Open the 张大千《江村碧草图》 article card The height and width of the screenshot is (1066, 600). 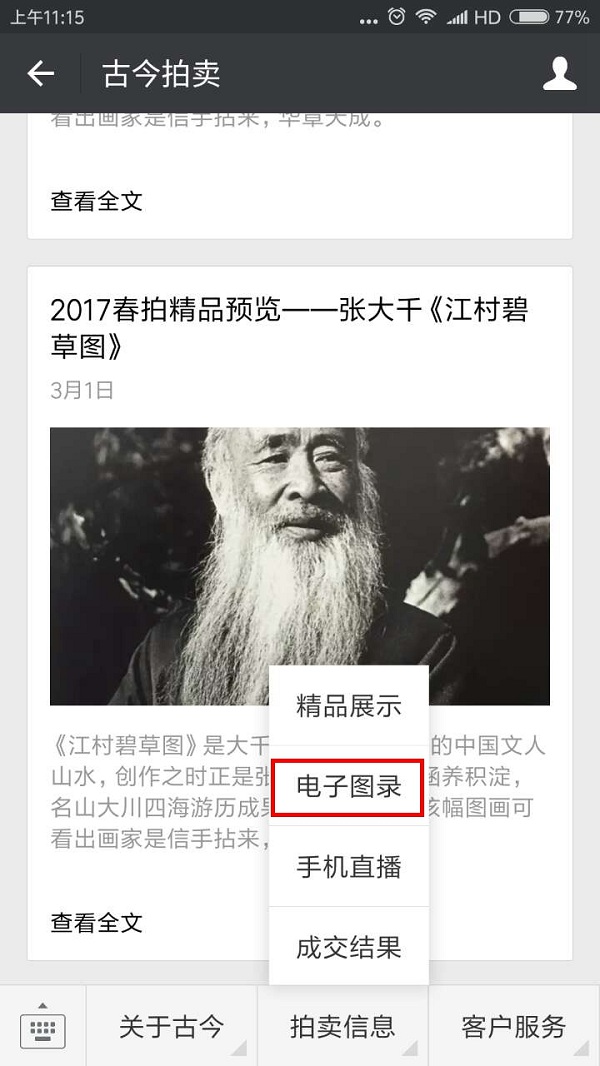[x=289, y=327]
